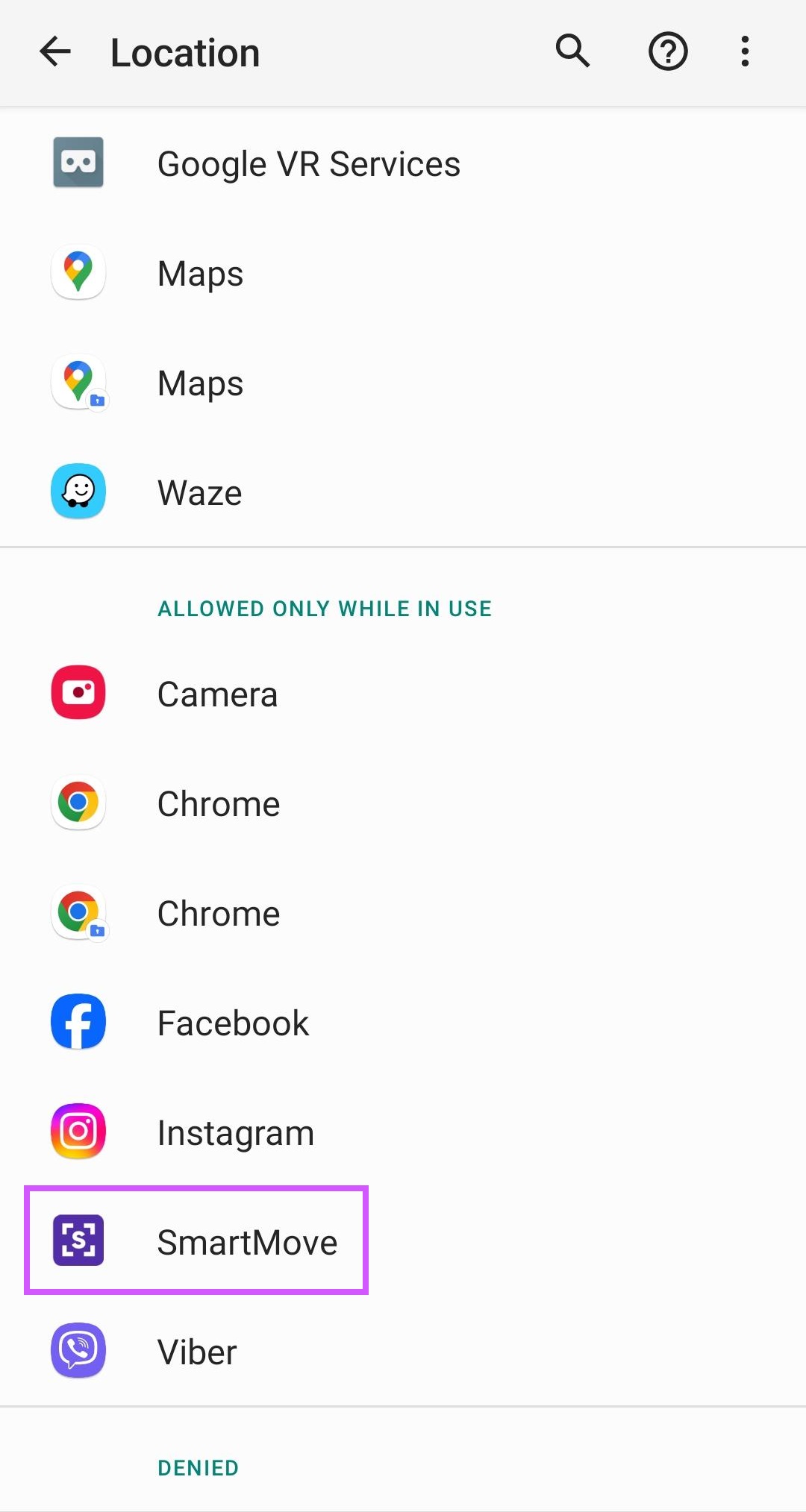Open Waze location permission
Screen dimensions: 806x1512
coord(199,493)
